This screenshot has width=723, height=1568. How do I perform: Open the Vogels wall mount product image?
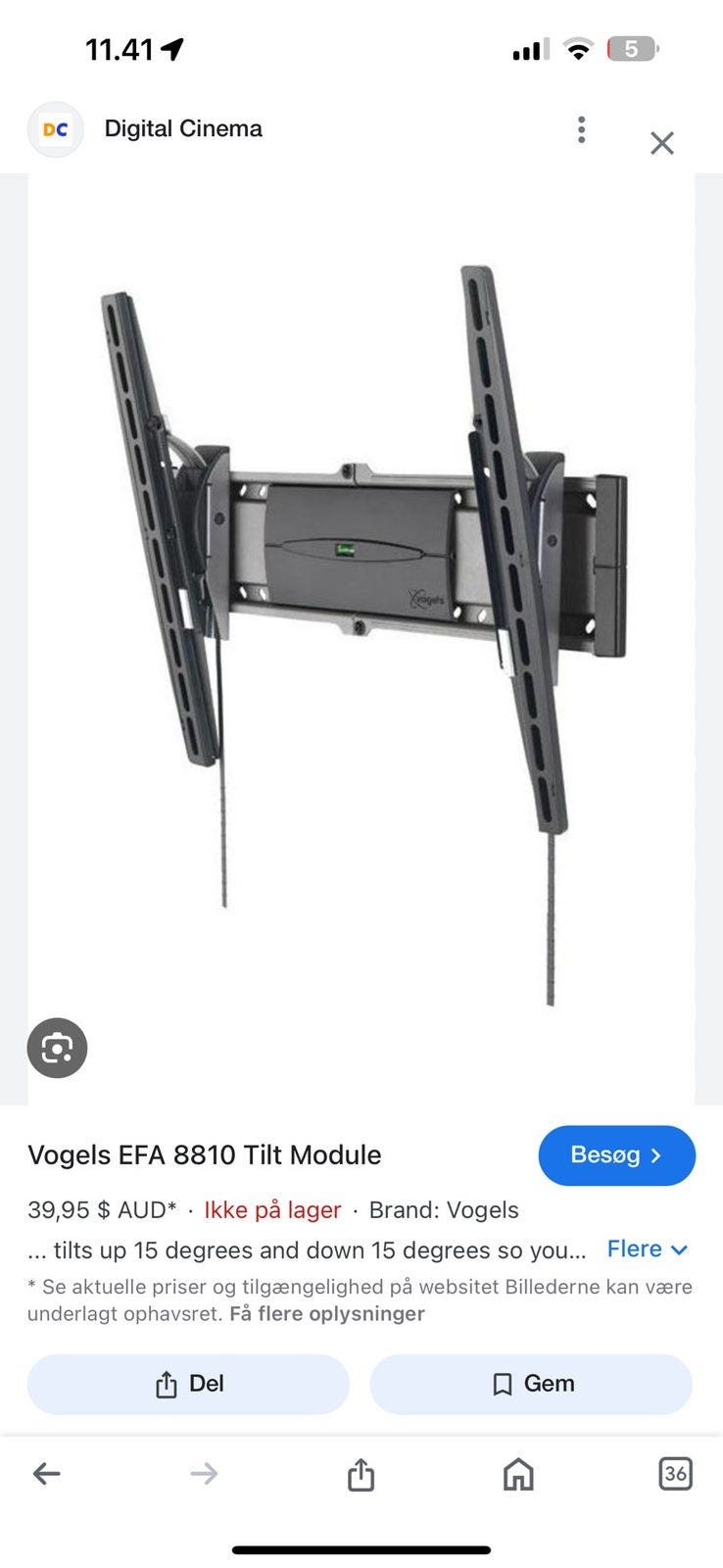coord(361,639)
